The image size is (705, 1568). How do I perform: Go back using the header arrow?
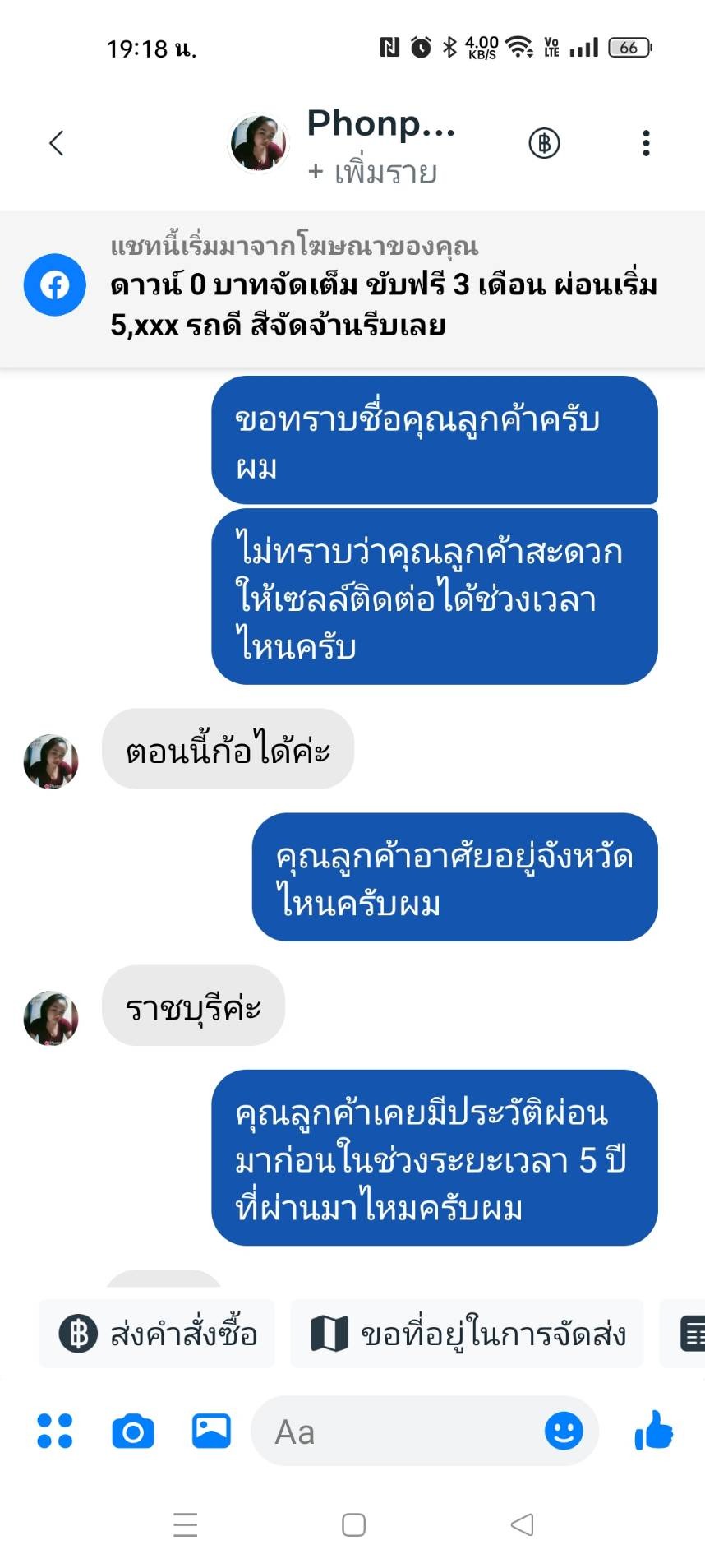coord(56,143)
